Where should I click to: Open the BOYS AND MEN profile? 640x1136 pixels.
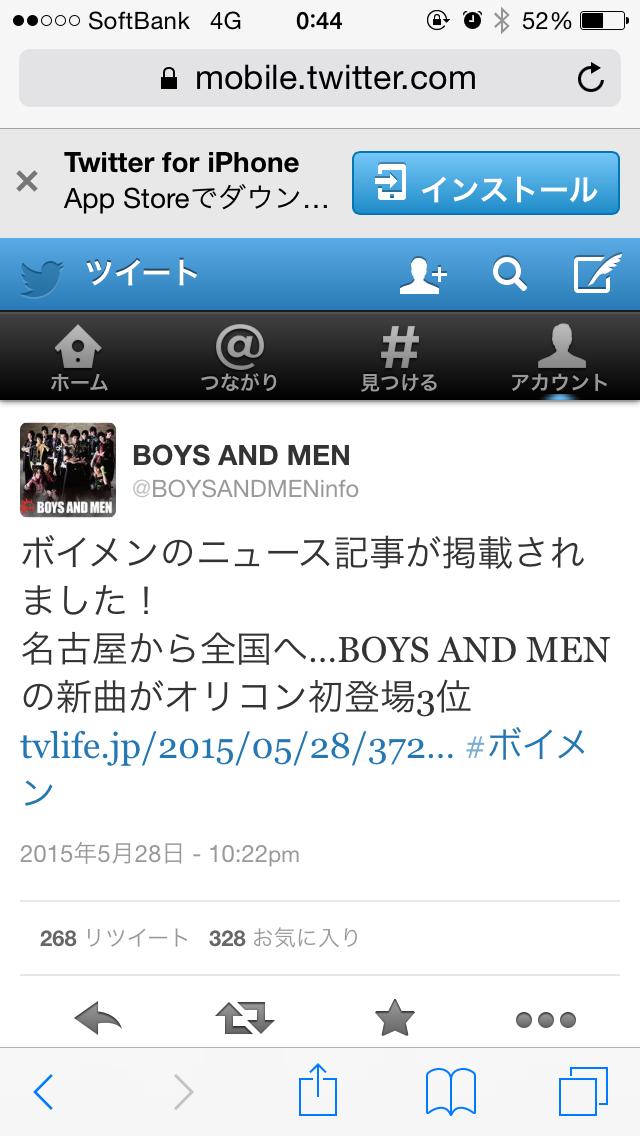pyautogui.click(x=240, y=456)
